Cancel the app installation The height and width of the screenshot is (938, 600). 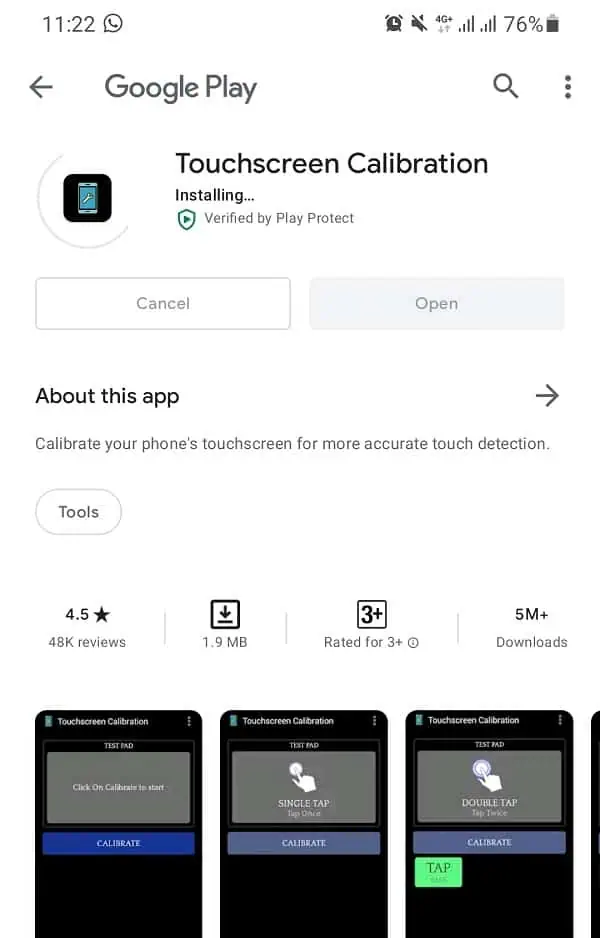163,303
